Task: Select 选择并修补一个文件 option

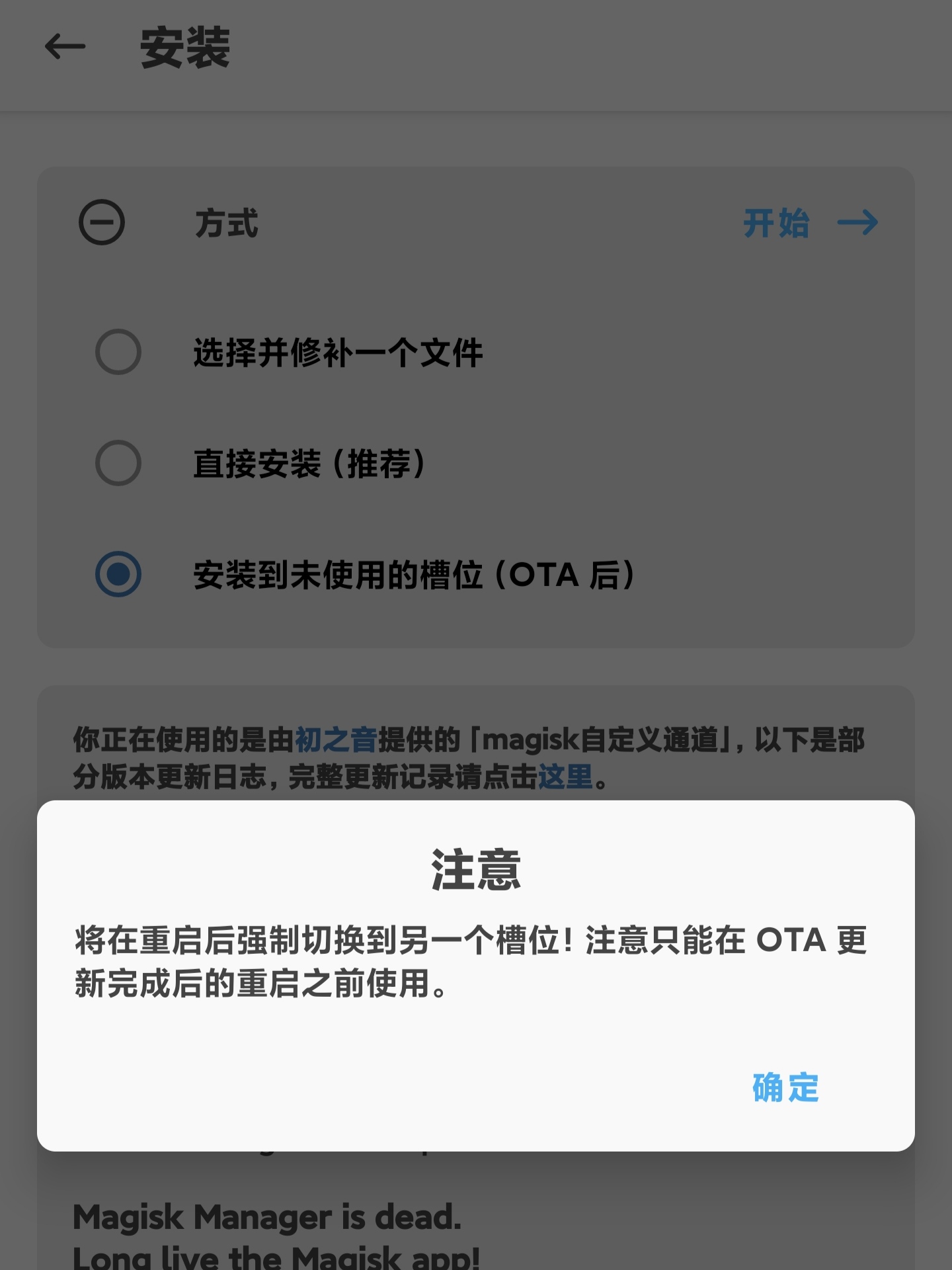Action: 118,352
